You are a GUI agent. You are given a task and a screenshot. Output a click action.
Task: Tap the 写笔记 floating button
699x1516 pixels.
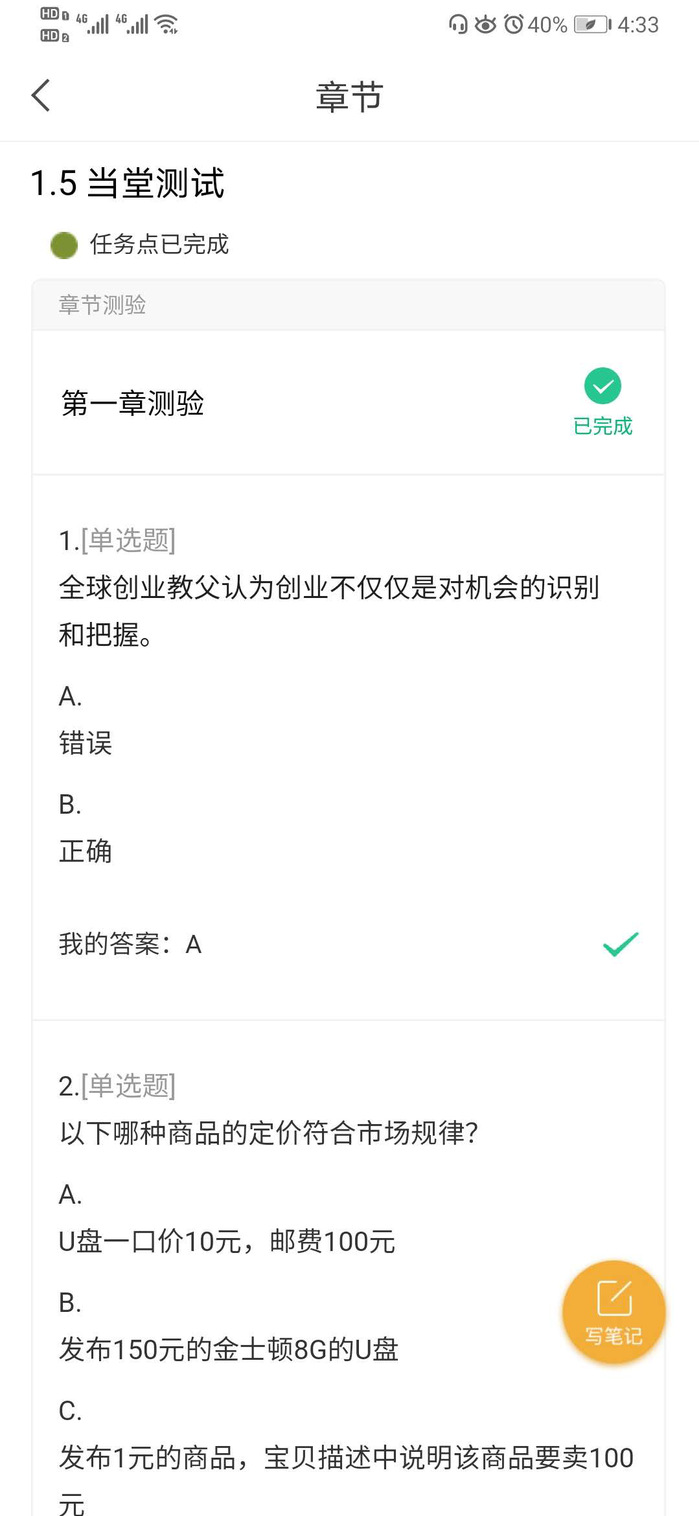click(614, 1313)
